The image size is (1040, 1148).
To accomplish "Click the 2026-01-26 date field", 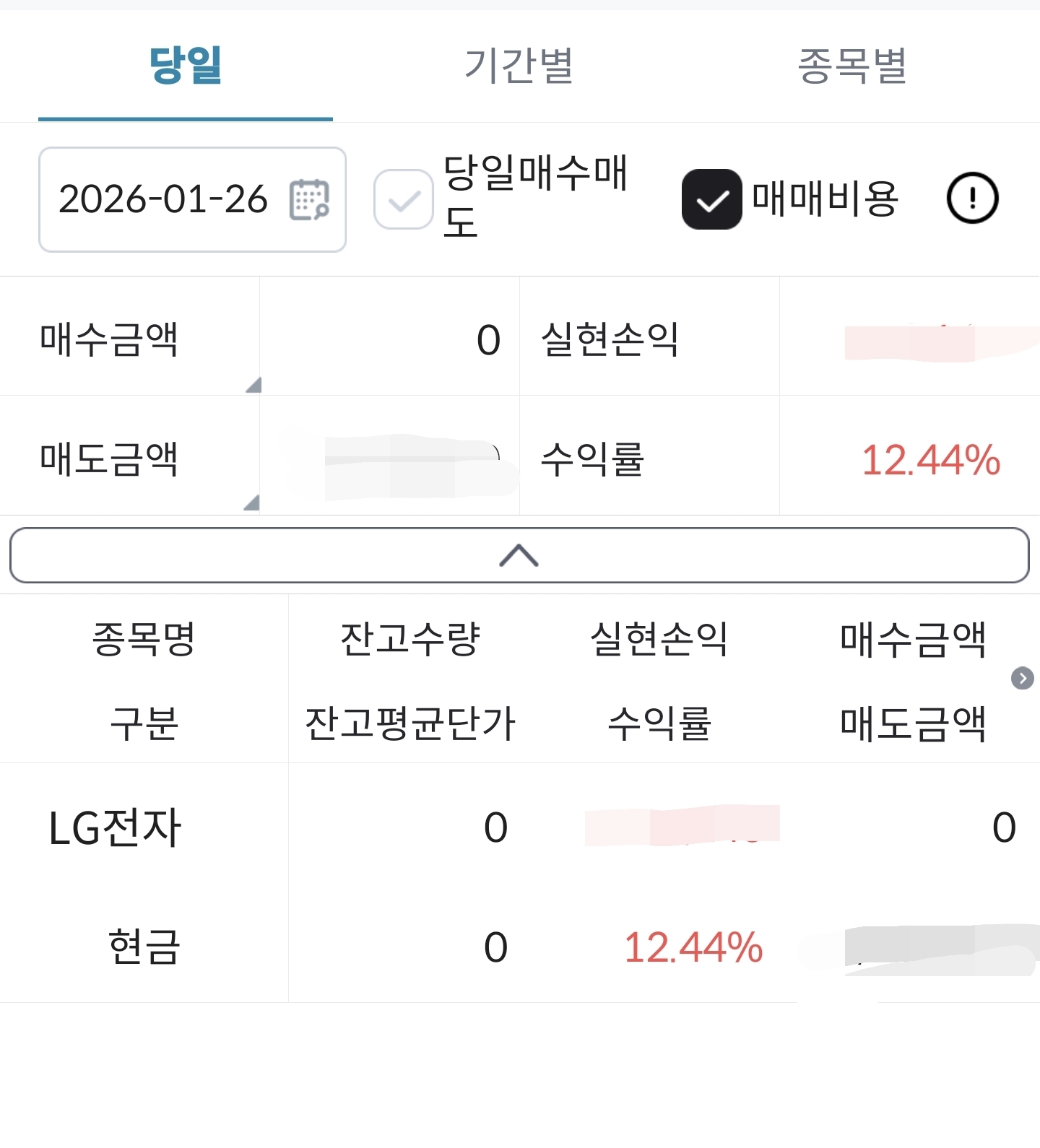I will (163, 200).
